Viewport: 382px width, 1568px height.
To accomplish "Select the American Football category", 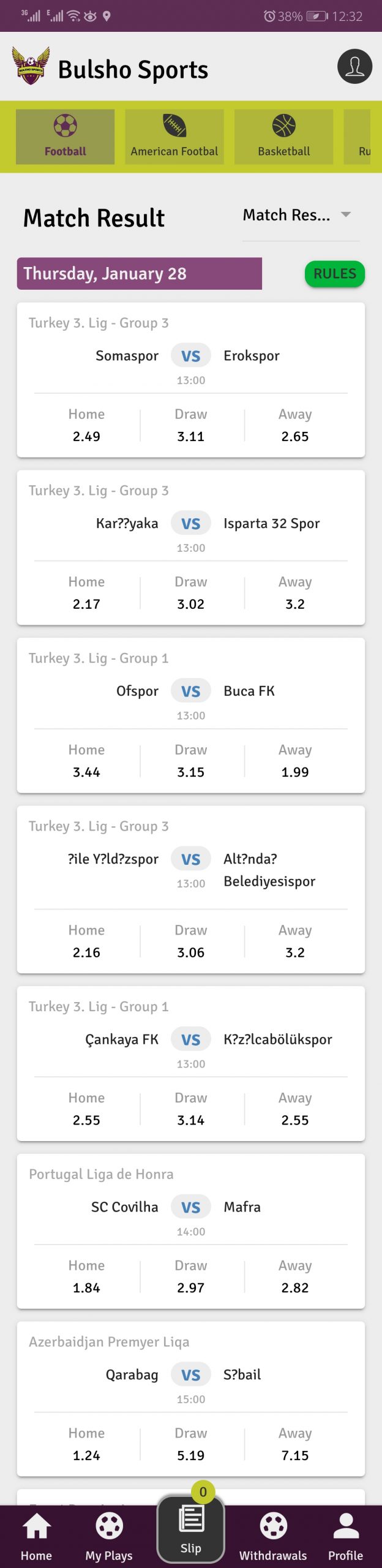I will 174,137.
